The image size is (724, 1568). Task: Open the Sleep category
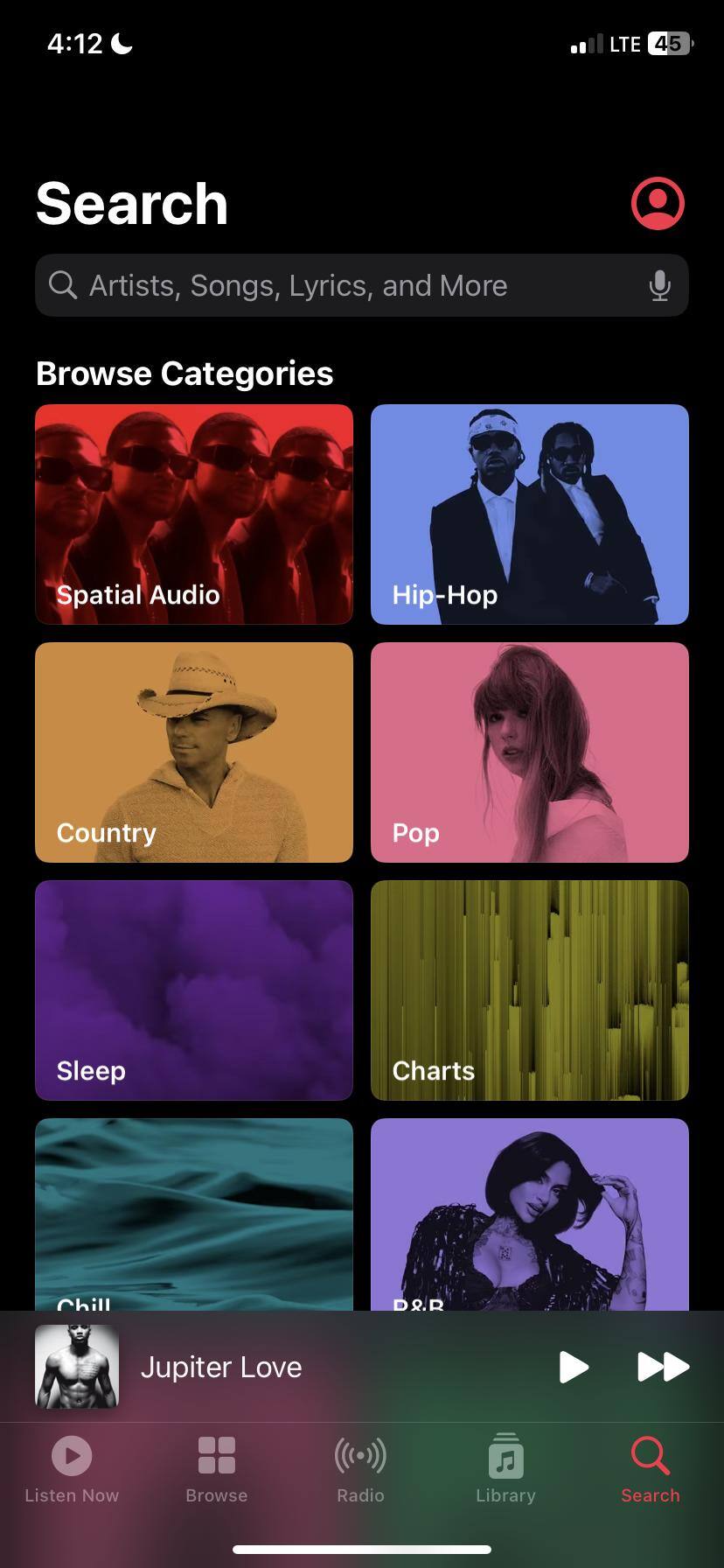(x=194, y=990)
